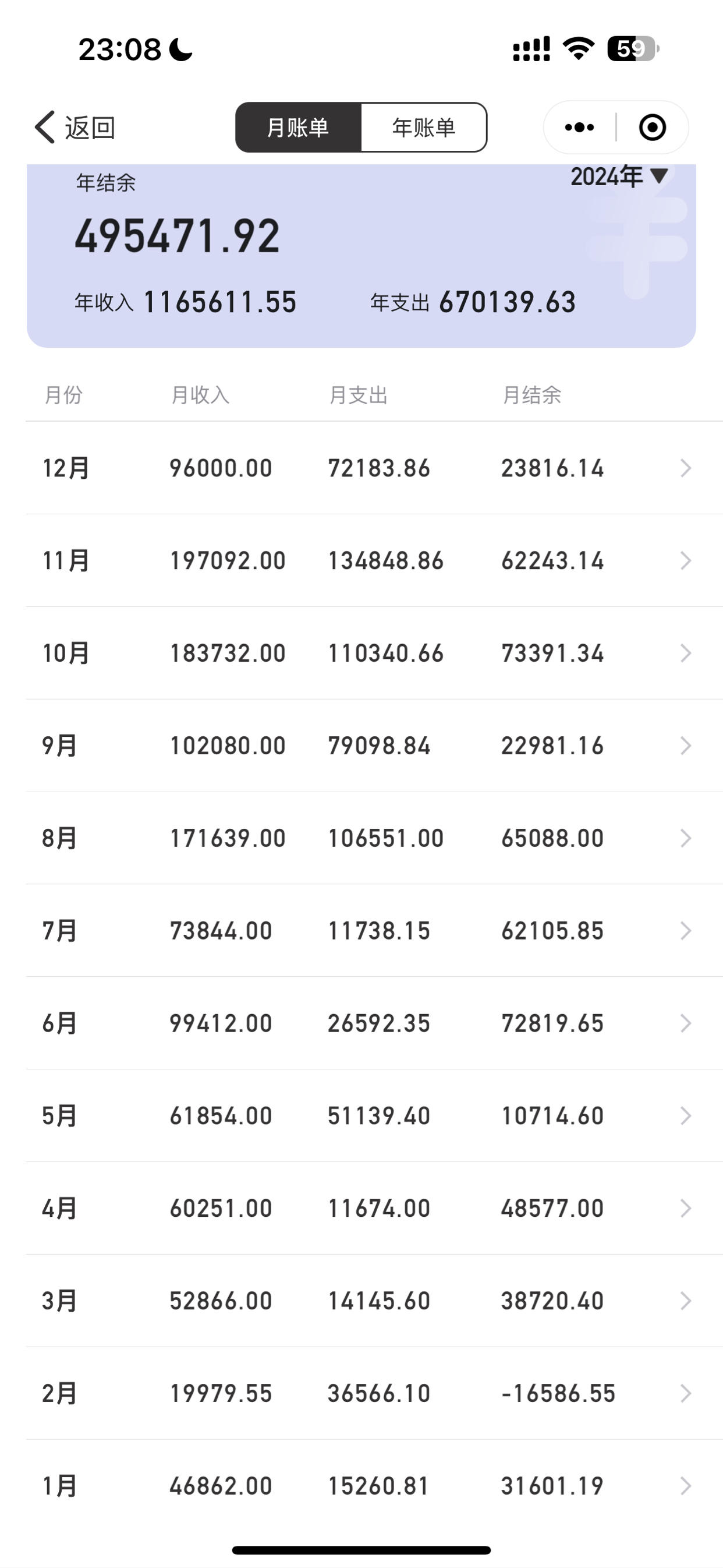Show details for 8月
Image resolution: width=723 pixels, height=1568 pixels.
point(374,838)
